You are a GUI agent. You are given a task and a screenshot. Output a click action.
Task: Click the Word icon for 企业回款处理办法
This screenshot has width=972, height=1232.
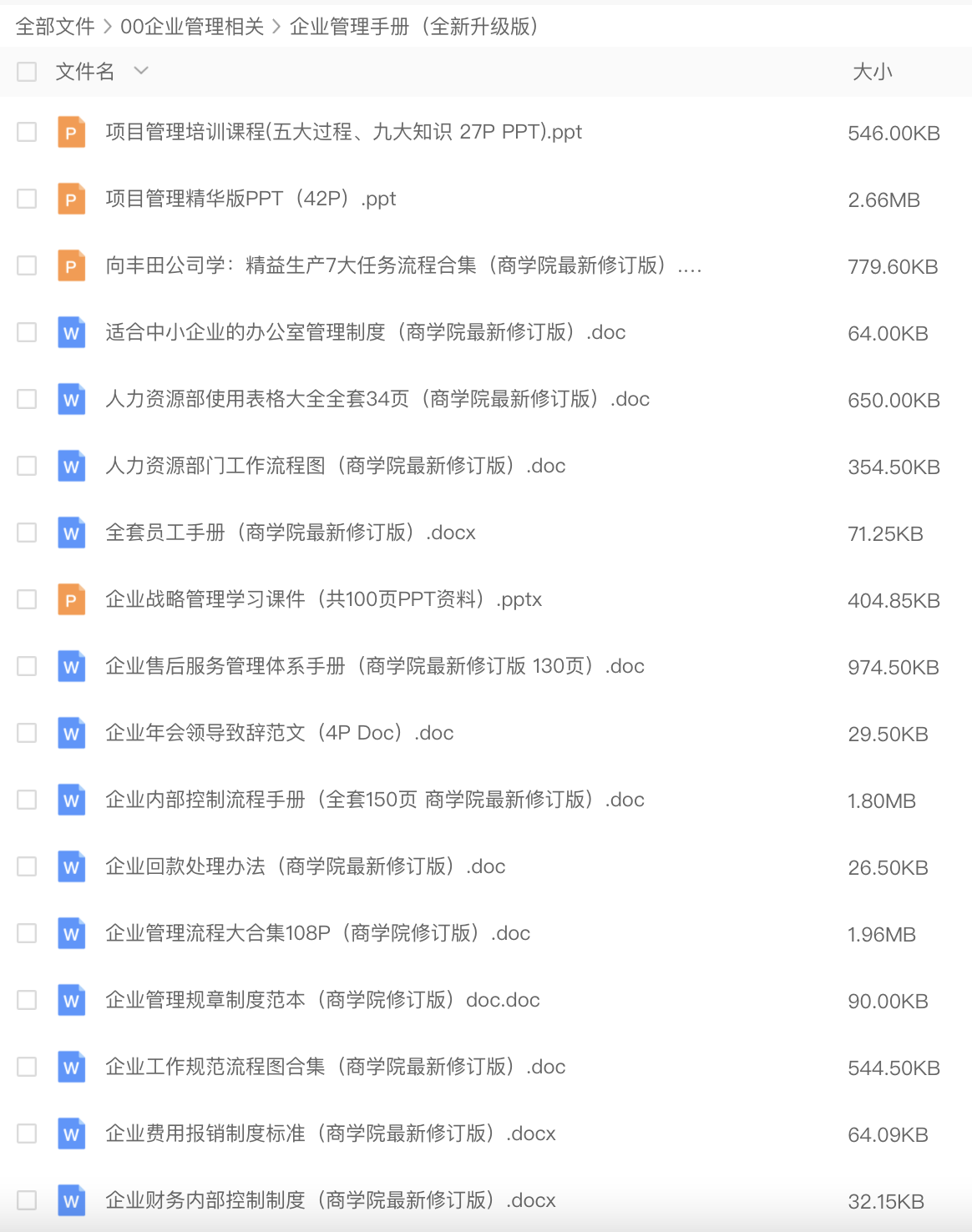(71, 866)
